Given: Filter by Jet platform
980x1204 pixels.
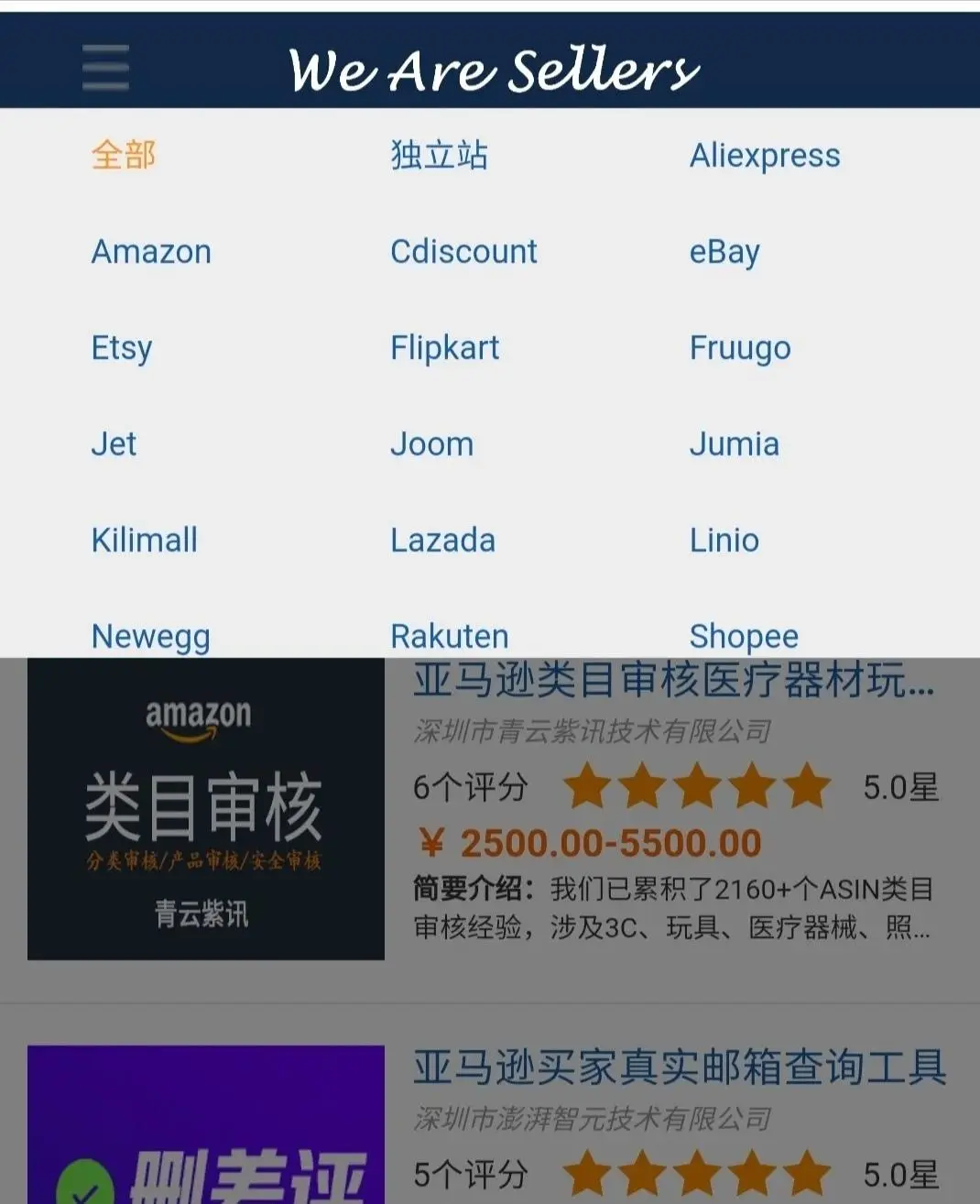Looking at the screenshot, I should pyautogui.click(x=114, y=444).
